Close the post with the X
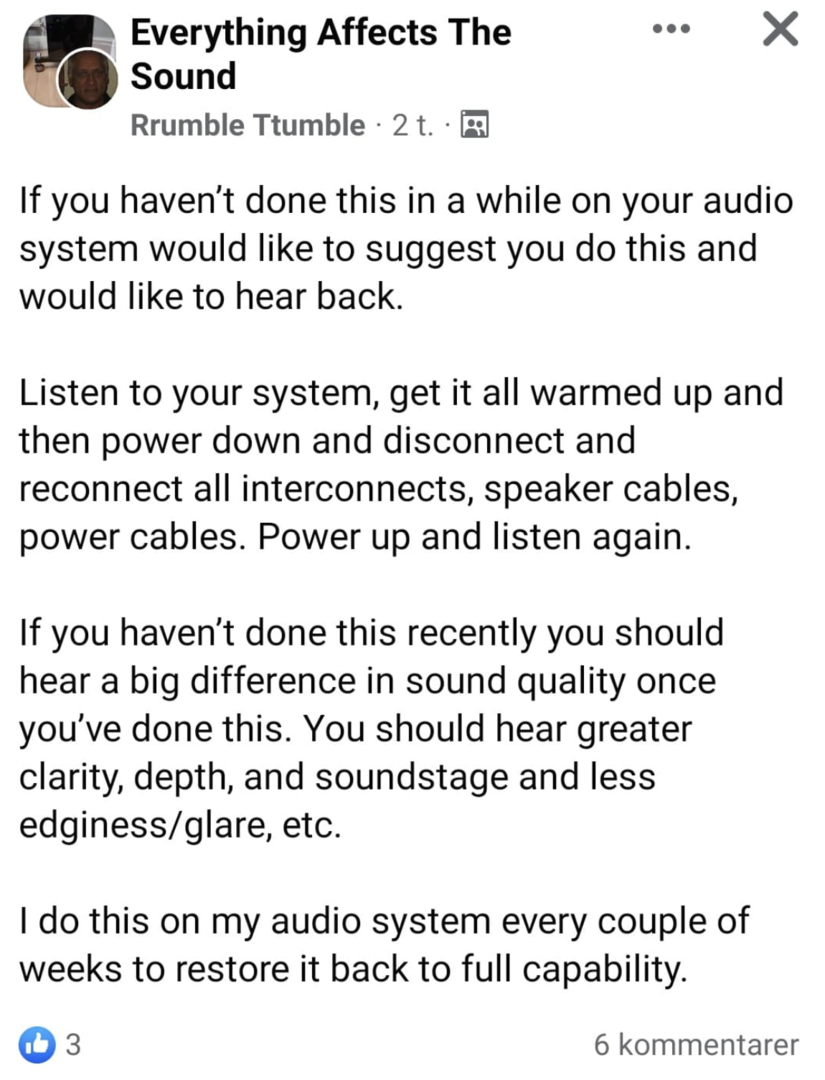Image resolution: width=825 pixels, height=1080 pixels. (x=780, y=31)
